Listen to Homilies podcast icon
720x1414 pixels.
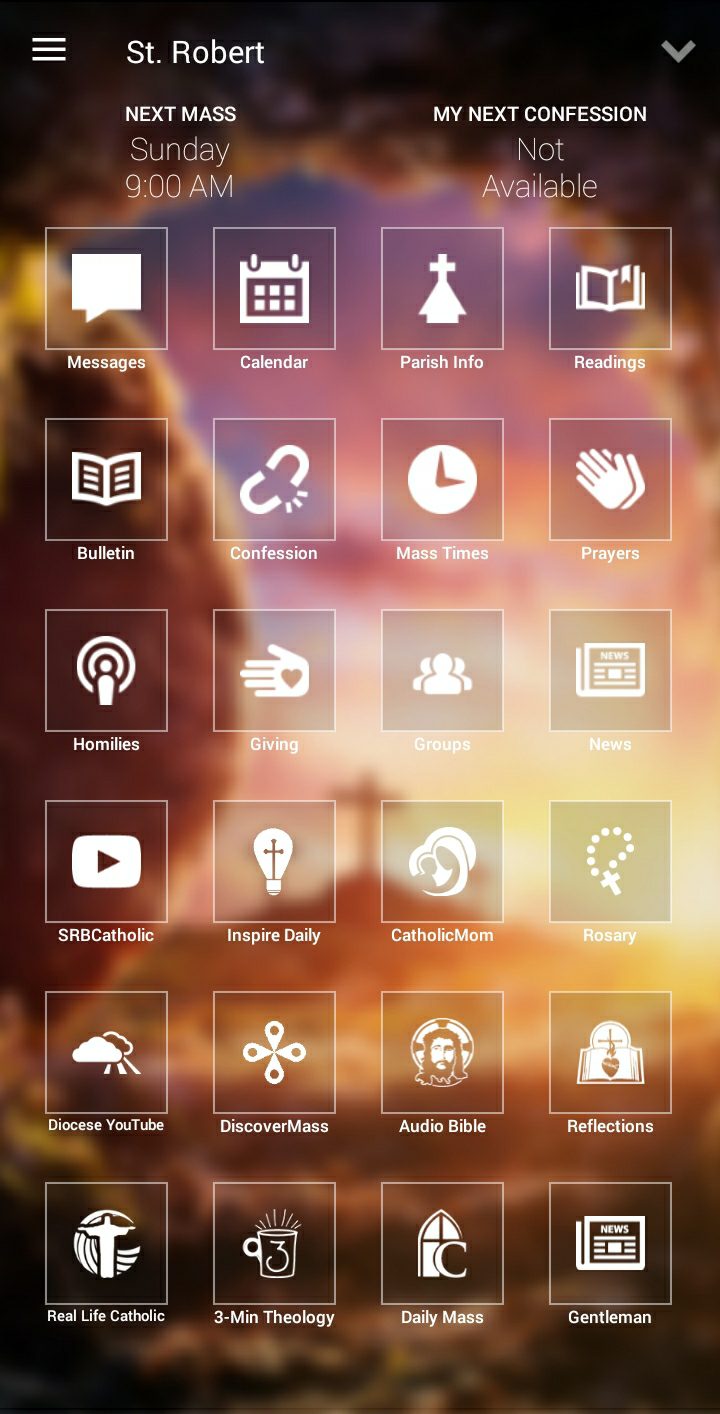tap(106, 670)
